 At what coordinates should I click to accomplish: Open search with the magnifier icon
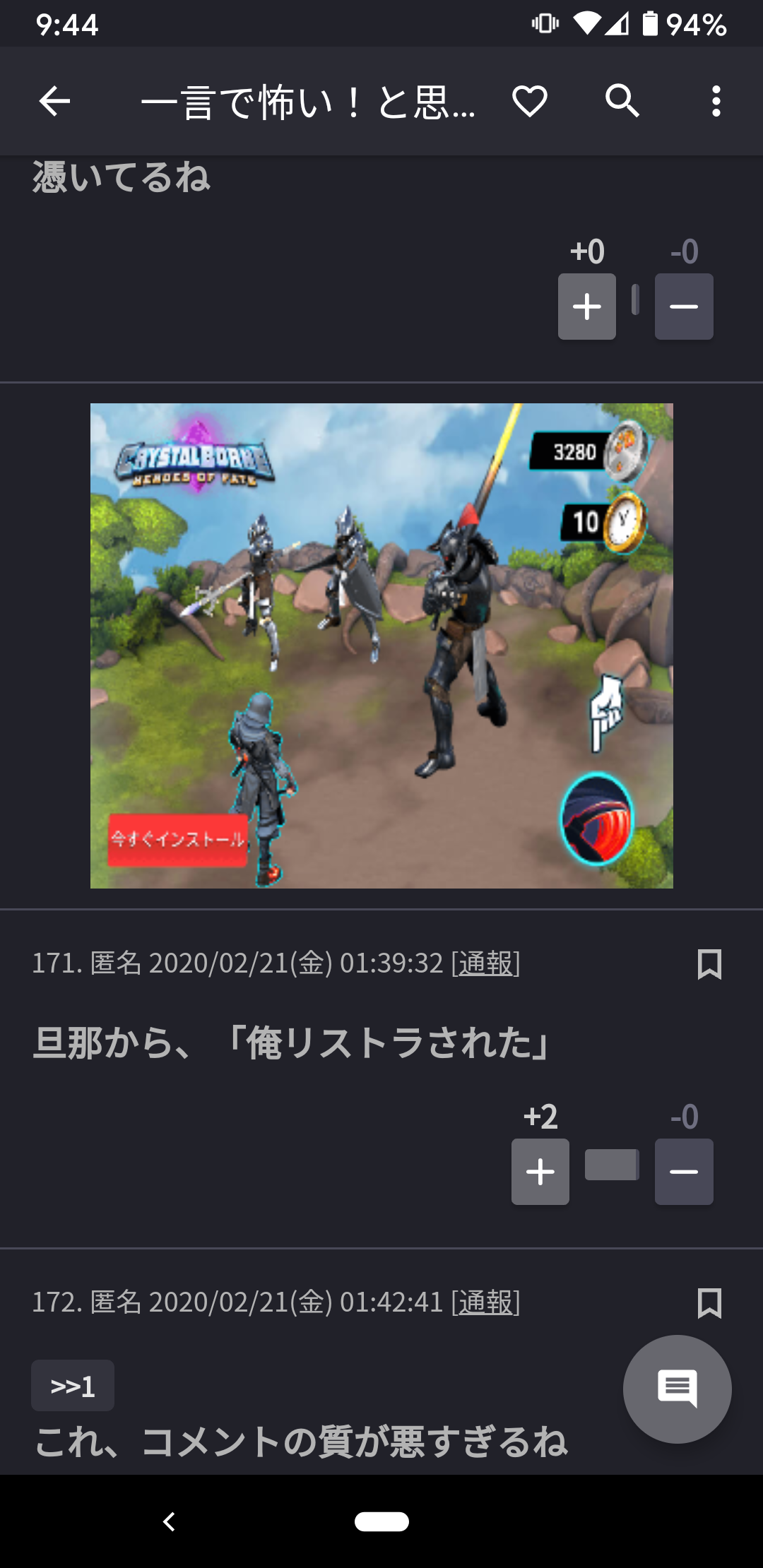pos(623,102)
